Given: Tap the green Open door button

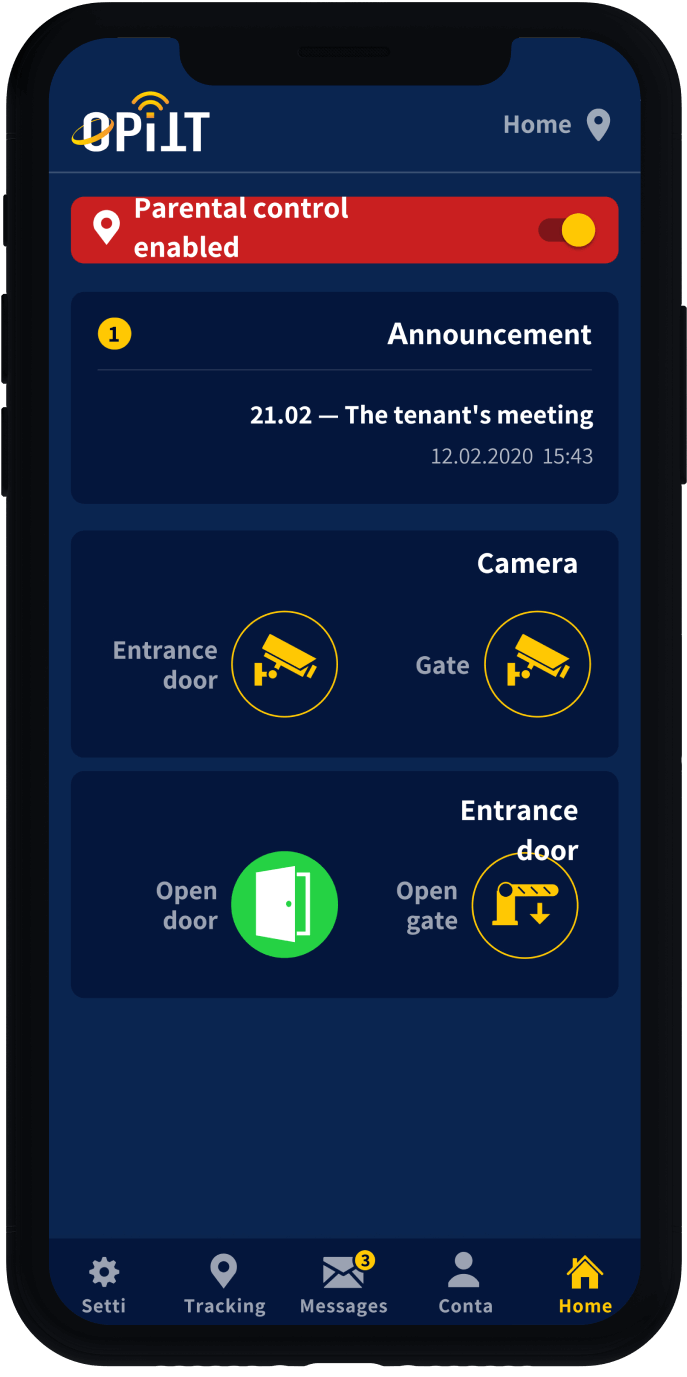Looking at the screenshot, I should pos(284,904).
